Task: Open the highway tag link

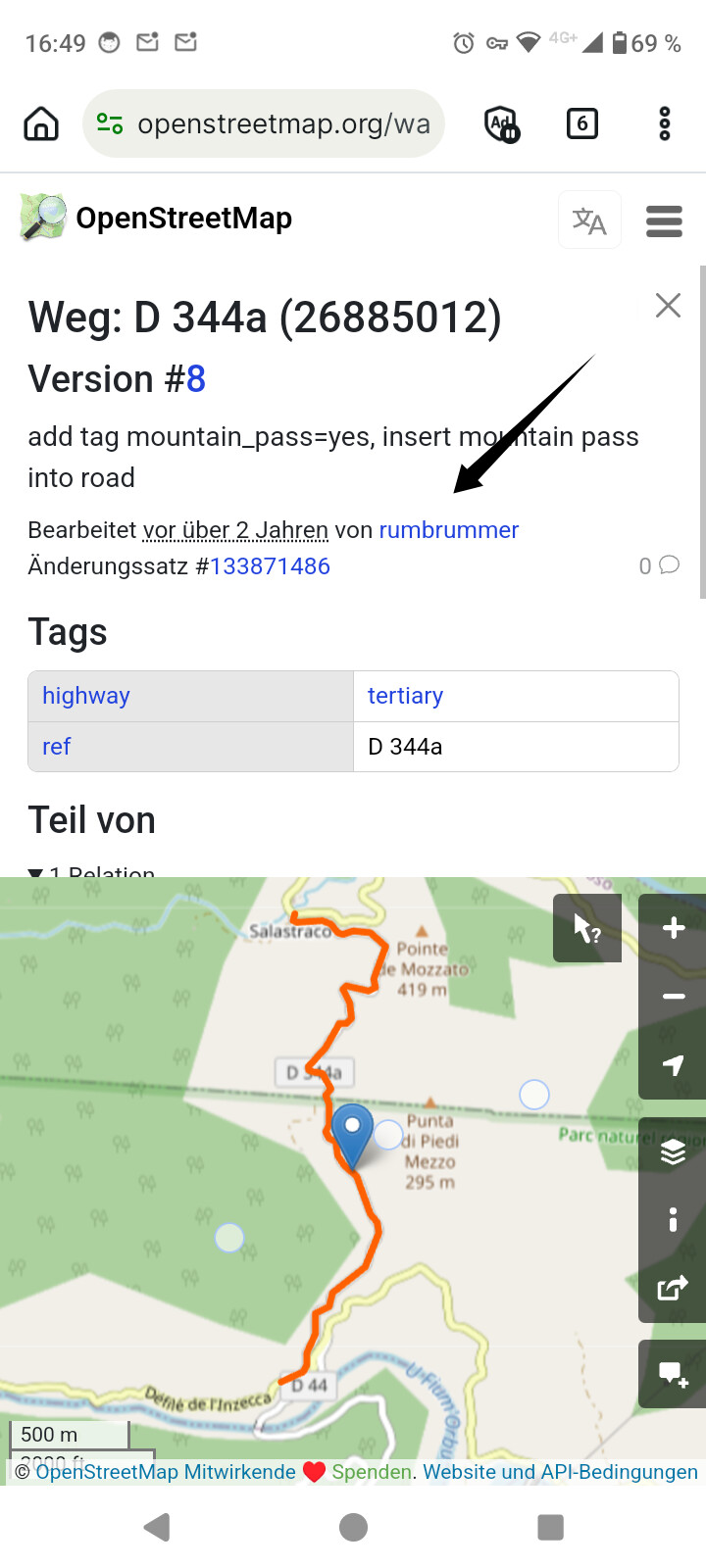Action: pos(86,696)
